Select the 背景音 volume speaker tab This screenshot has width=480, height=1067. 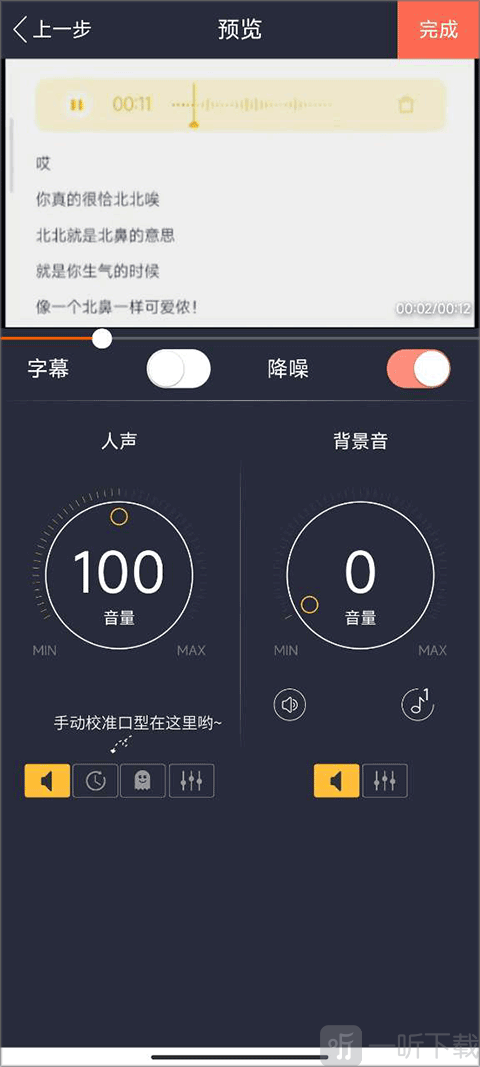pyautogui.click(x=336, y=781)
